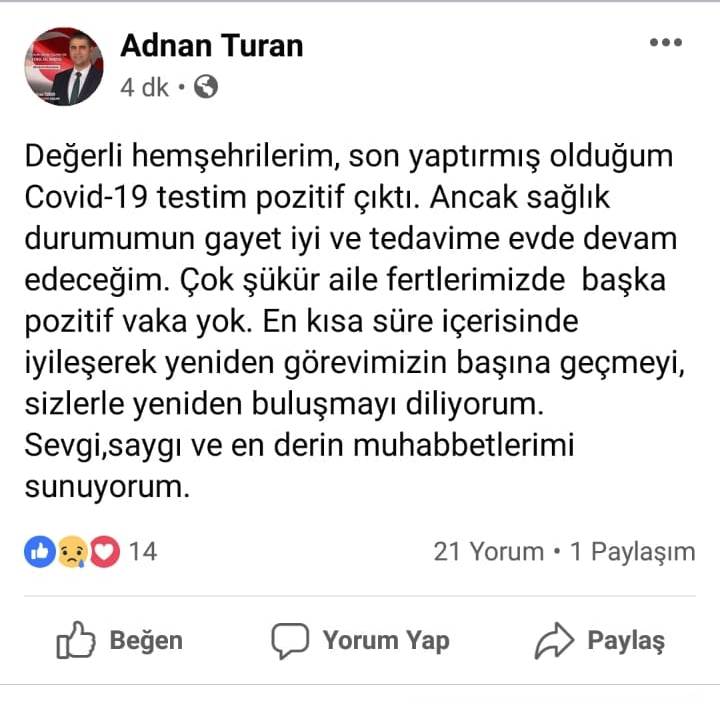720x704 pixels.
Task: Open the three-dot post options menu
Action: tap(665, 43)
